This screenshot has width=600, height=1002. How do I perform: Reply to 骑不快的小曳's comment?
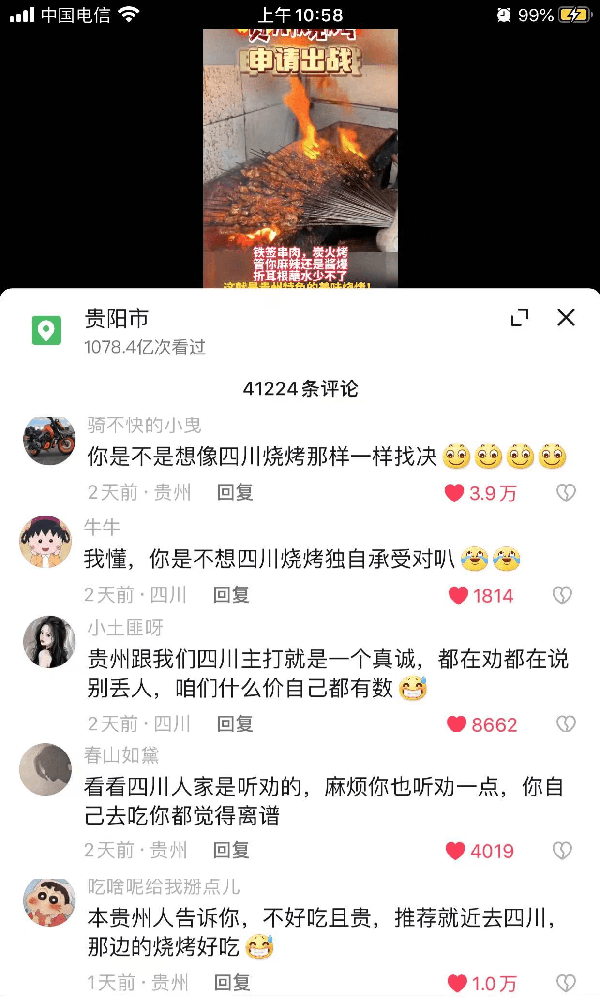(235, 492)
